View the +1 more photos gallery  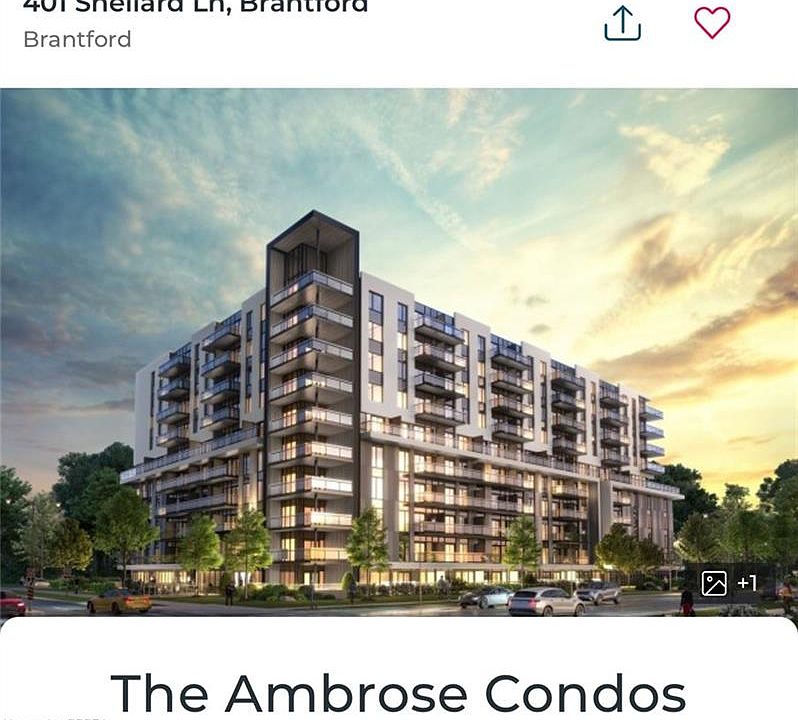coord(730,583)
